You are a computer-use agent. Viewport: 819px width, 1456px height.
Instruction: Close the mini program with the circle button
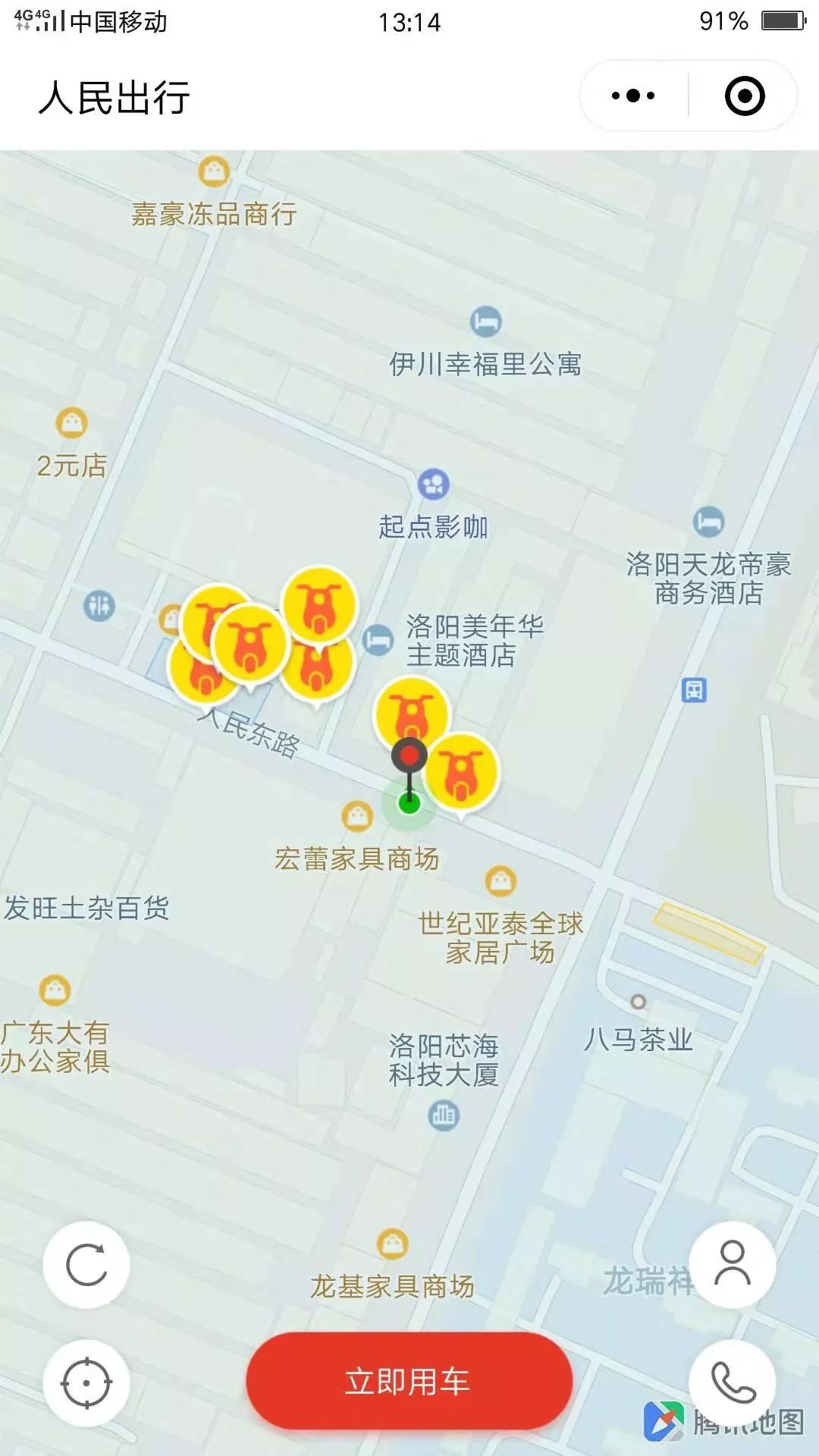pyautogui.click(x=745, y=96)
